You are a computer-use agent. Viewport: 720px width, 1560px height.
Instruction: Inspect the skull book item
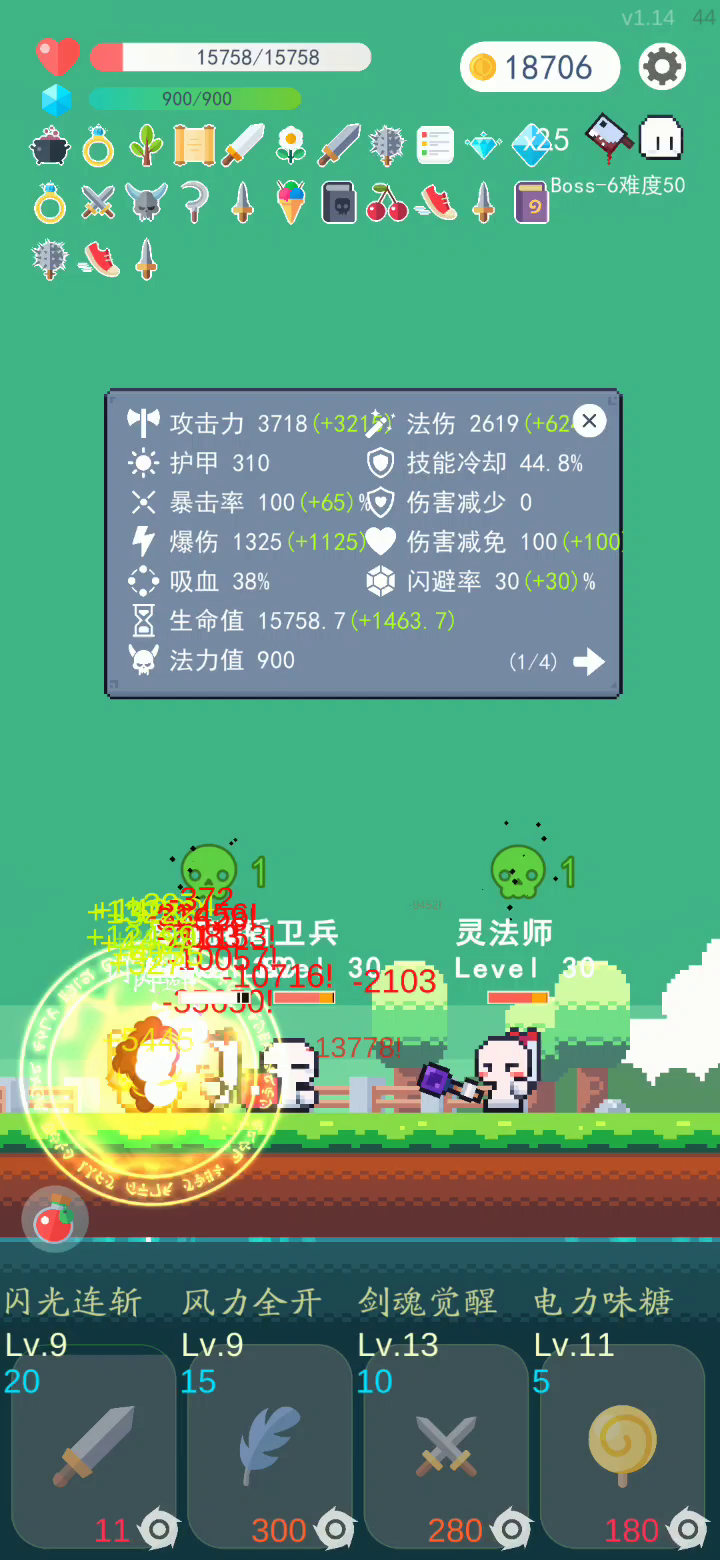(339, 202)
